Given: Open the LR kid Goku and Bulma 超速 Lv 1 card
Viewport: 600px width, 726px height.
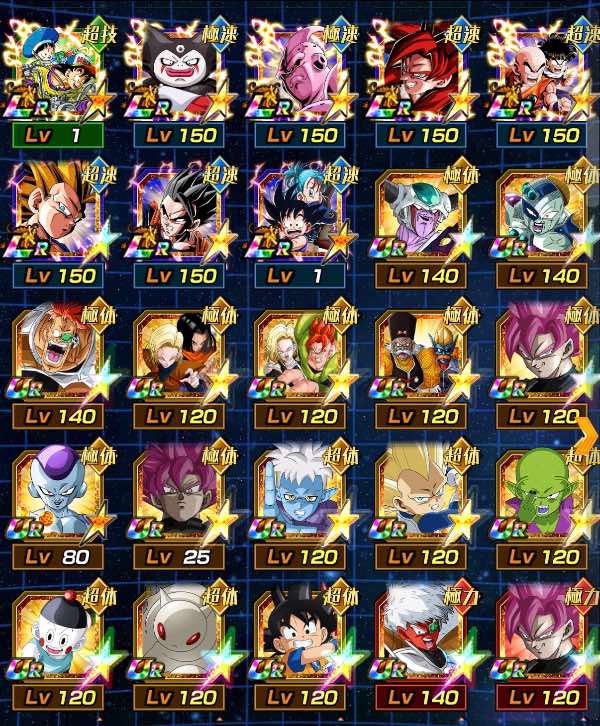Looking at the screenshot, I should [x=301, y=226].
